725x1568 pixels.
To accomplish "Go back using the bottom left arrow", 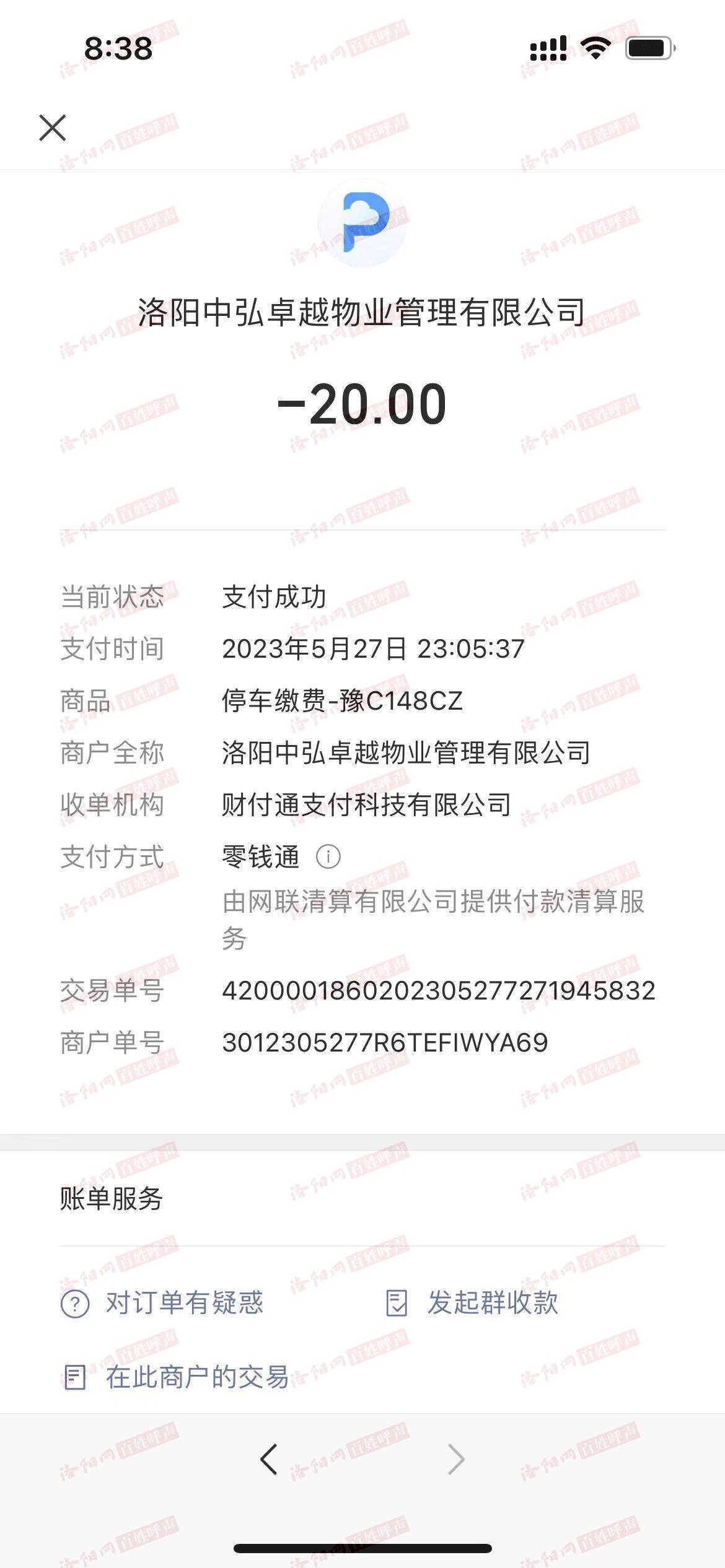I will (x=268, y=1460).
